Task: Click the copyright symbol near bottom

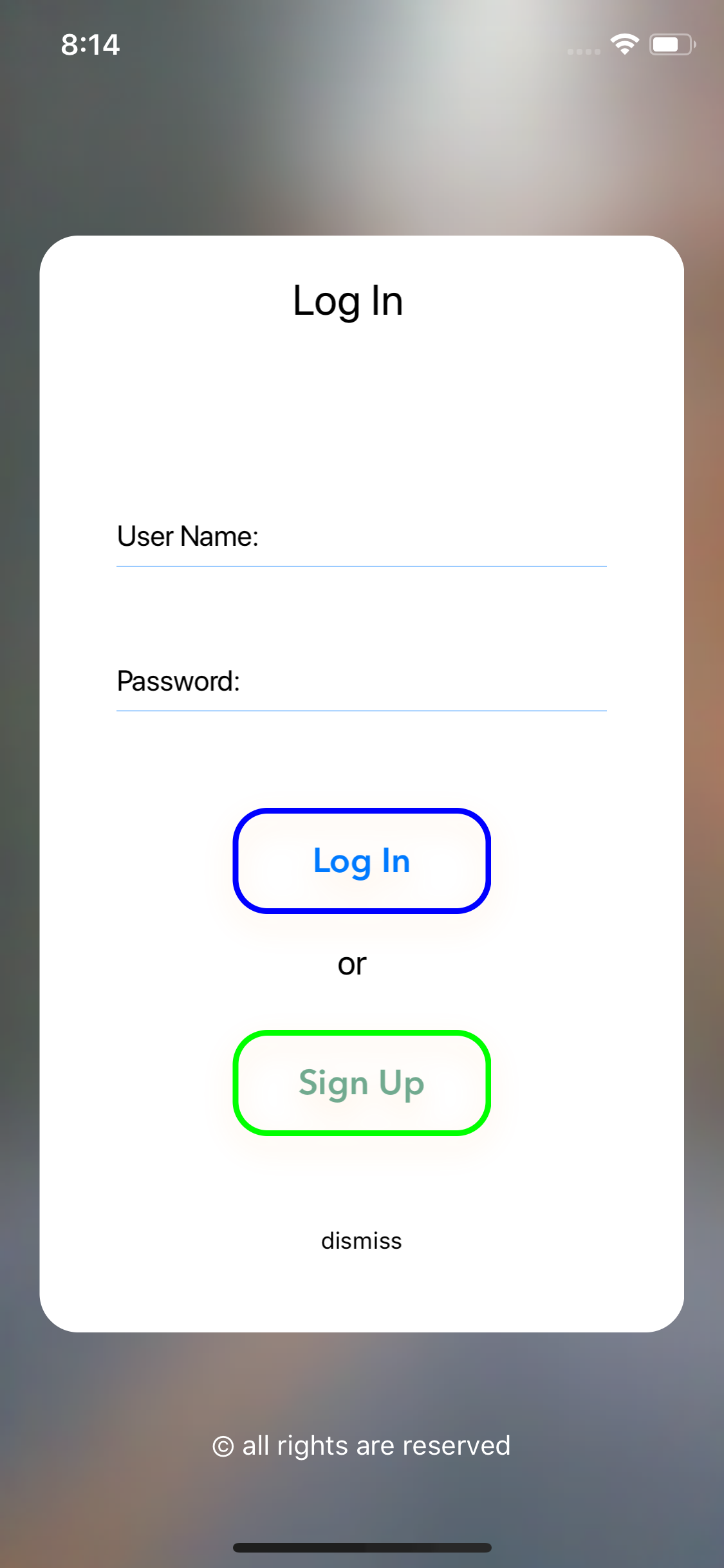Action: coord(223,1445)
